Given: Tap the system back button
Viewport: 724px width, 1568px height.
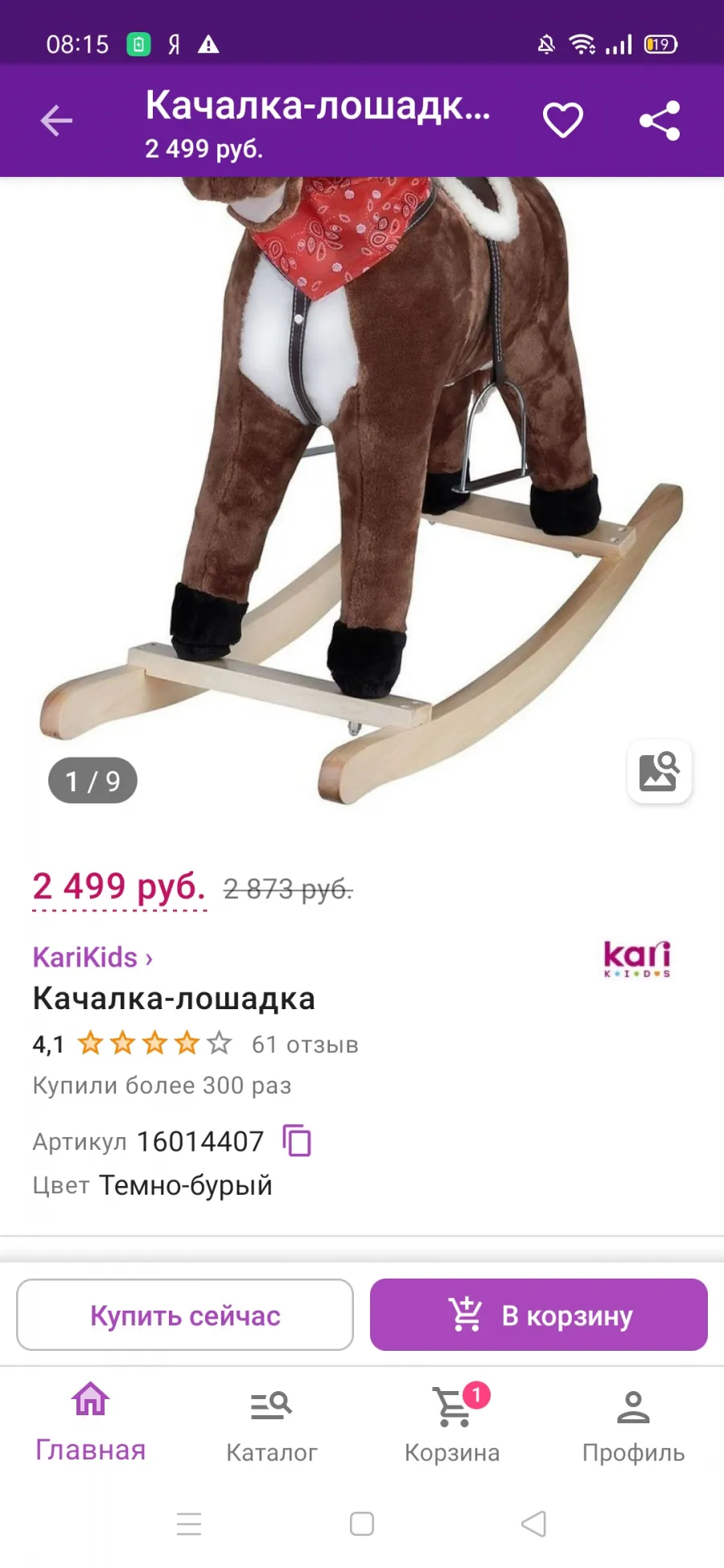Looking at the screenshot, I should (534, 1524).
